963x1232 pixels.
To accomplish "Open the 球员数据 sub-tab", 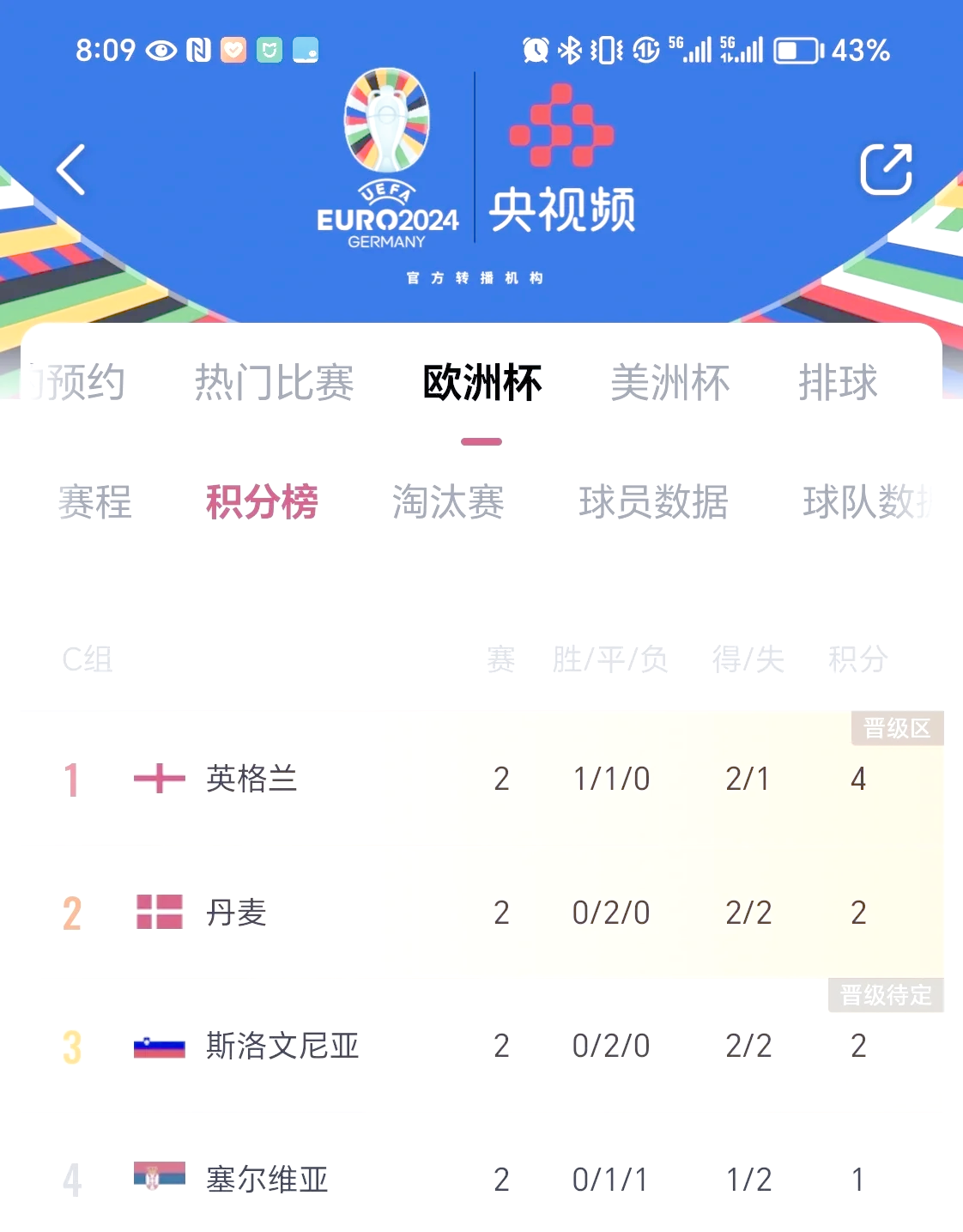I will coord(653,502).
